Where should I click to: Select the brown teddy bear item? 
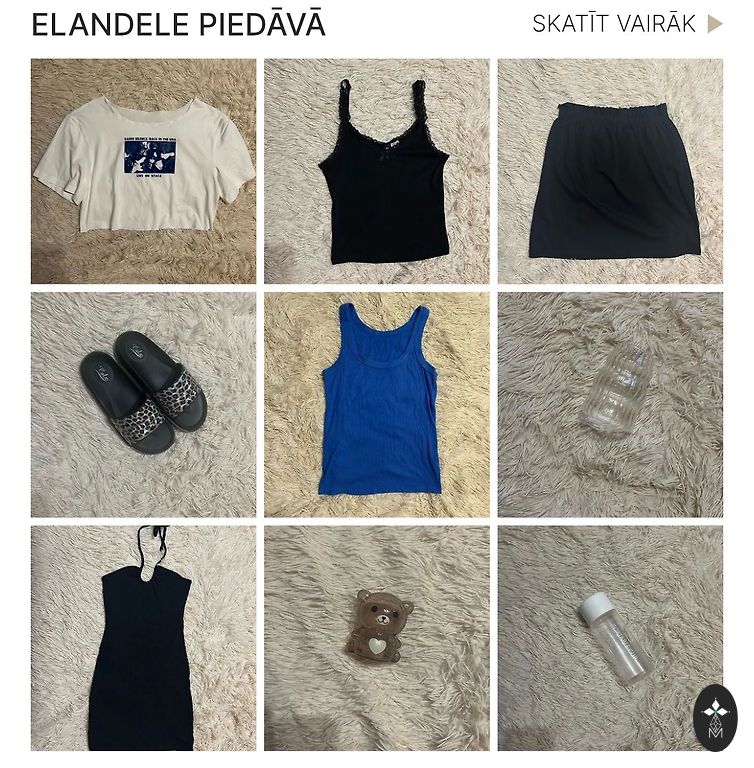[x=377, y=638]
